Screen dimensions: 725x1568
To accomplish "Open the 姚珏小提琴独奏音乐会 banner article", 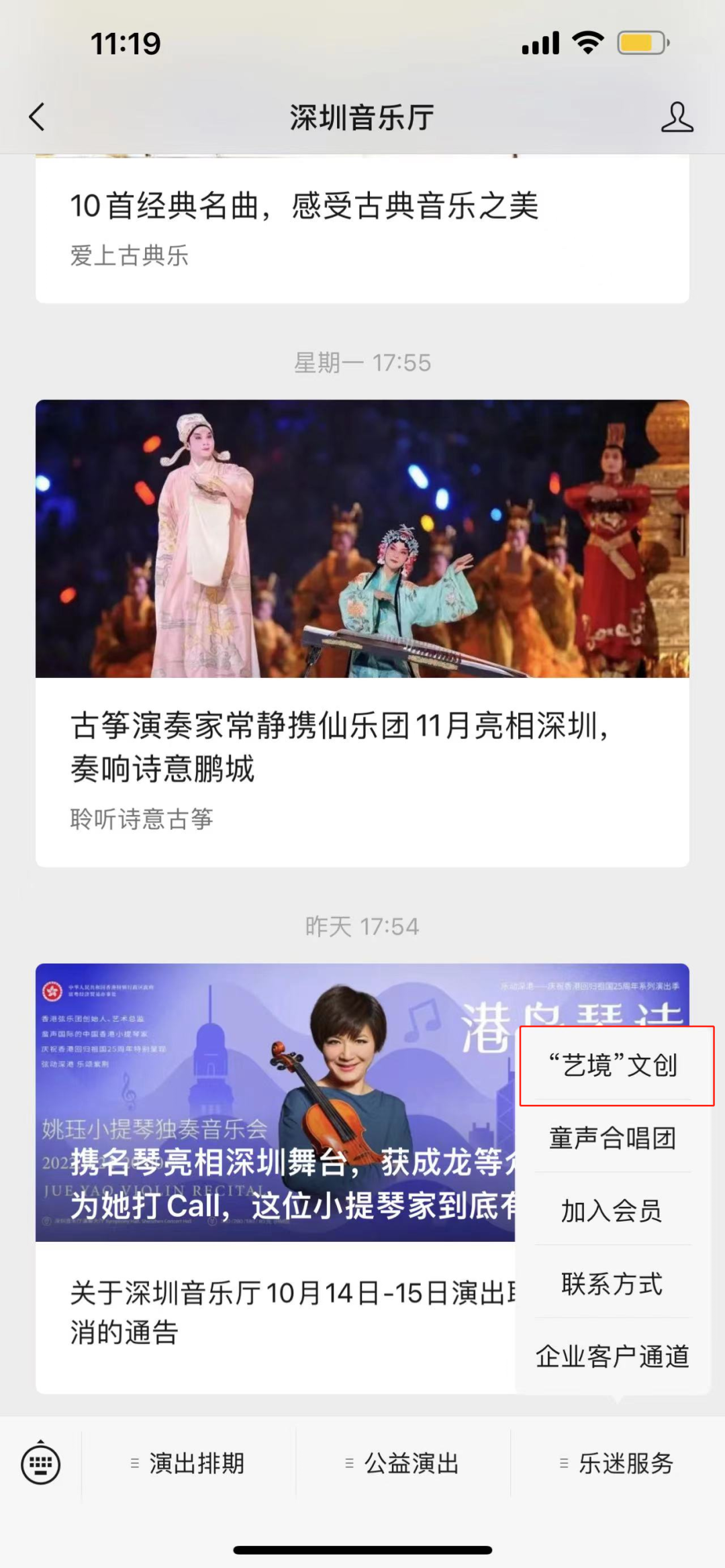I will (x=275, y=1102).
